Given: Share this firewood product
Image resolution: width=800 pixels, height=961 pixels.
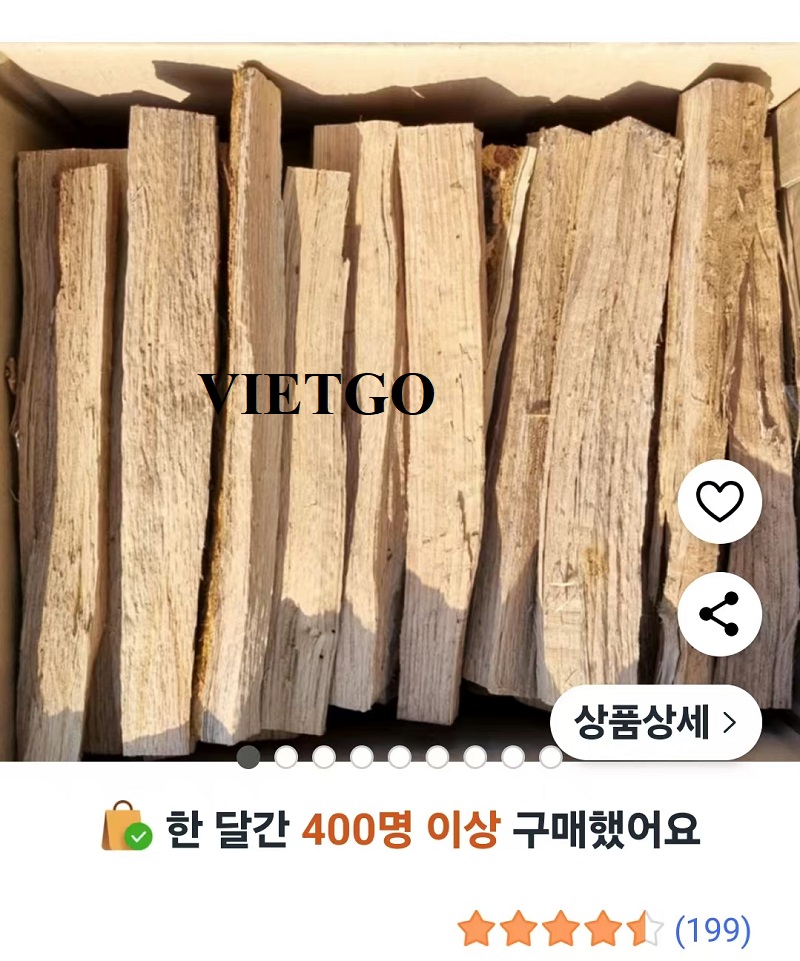Looking at the screenshot, I should pos(719,614).
